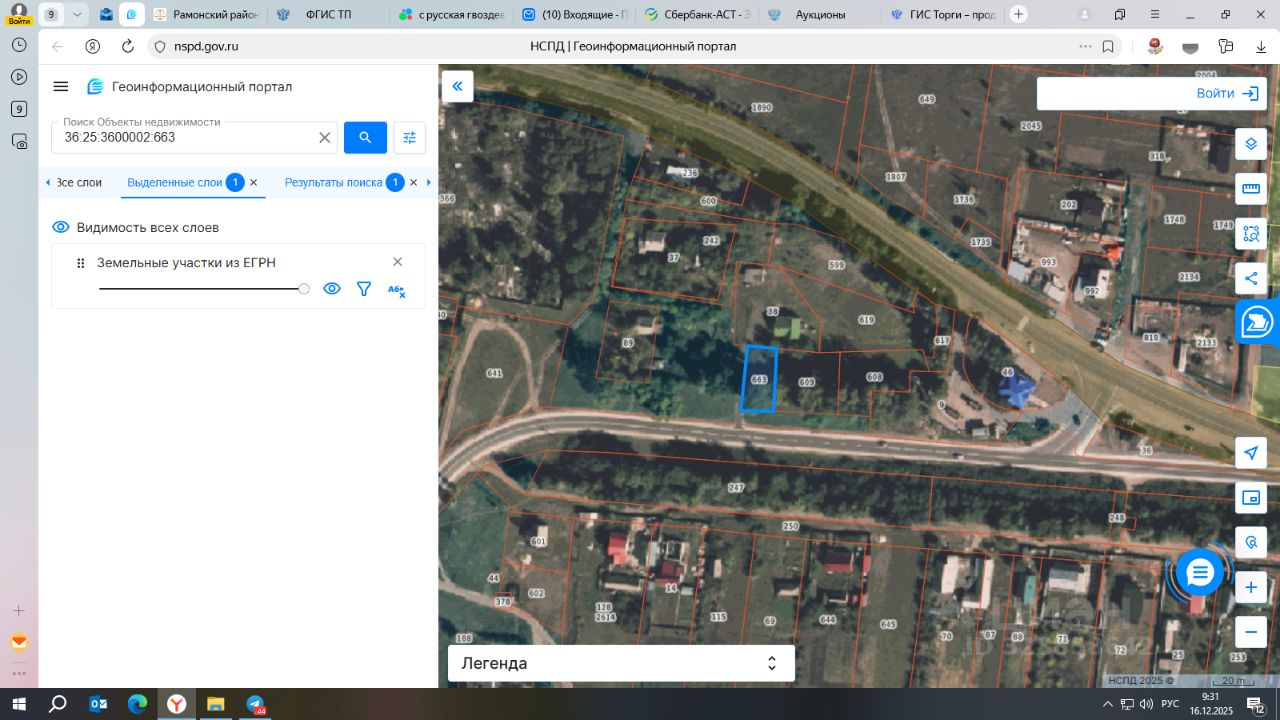Screen dimensions: 1280x720
Task: Hide the Земельные участки из ЕГРН layer
Action: 332,289
